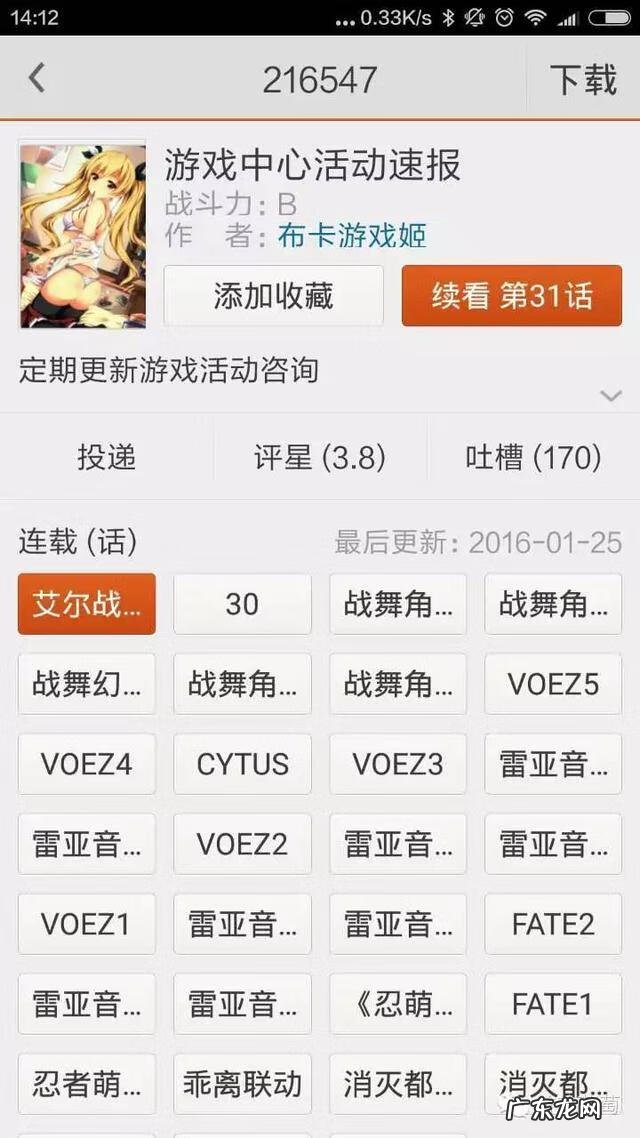This screenshot has height=1138, width=640.
Task: Open the VOEZ4 chapter
Action: coord(87,764)
